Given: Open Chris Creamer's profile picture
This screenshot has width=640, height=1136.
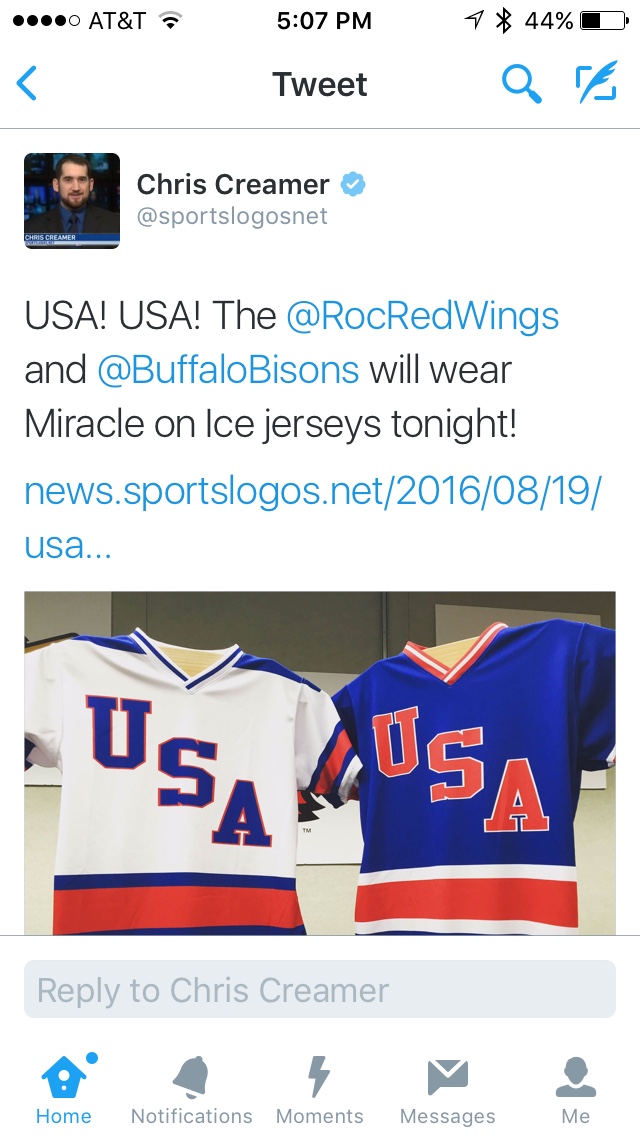Looking at the screenshot, I should [x=72, y=201].
